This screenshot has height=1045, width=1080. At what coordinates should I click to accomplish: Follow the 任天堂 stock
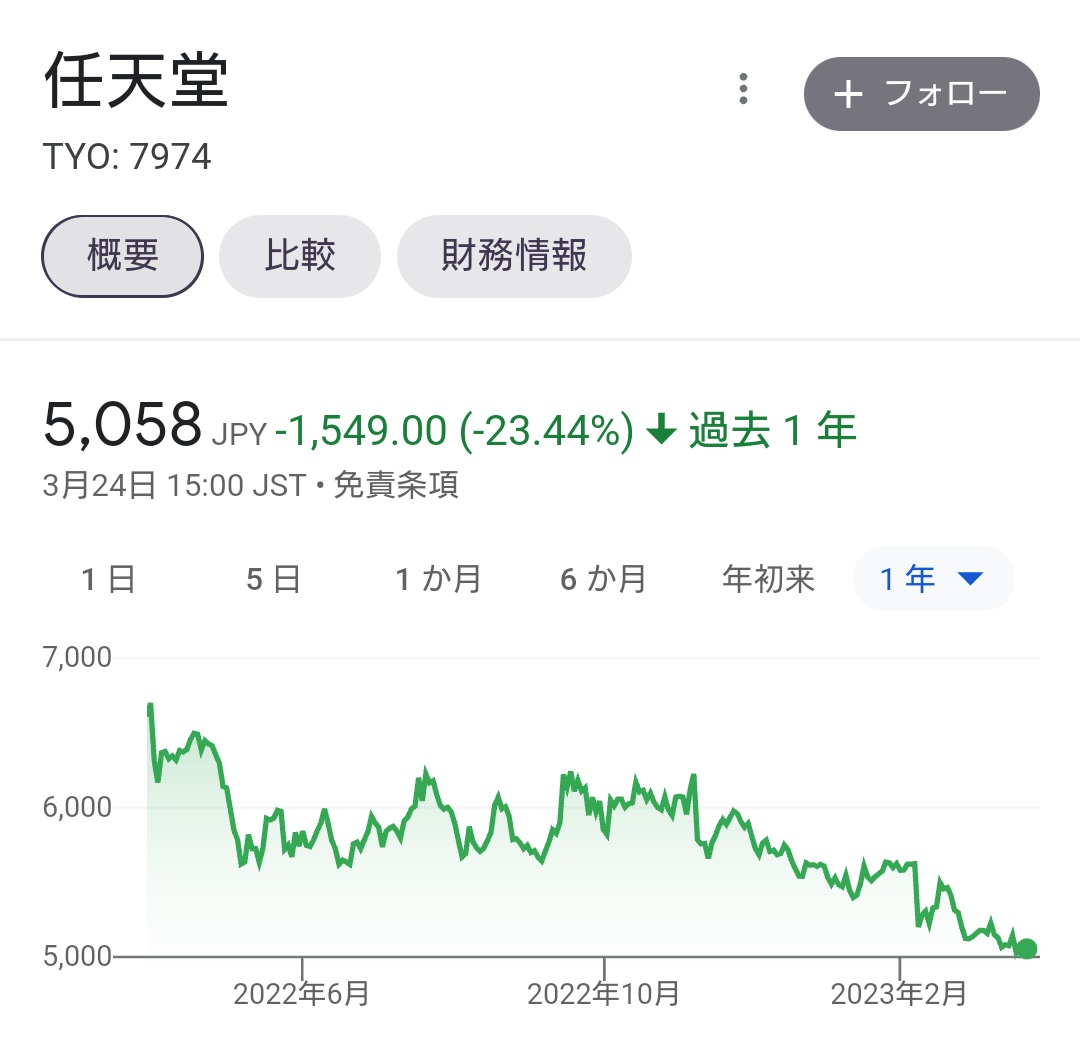[921, 94]
